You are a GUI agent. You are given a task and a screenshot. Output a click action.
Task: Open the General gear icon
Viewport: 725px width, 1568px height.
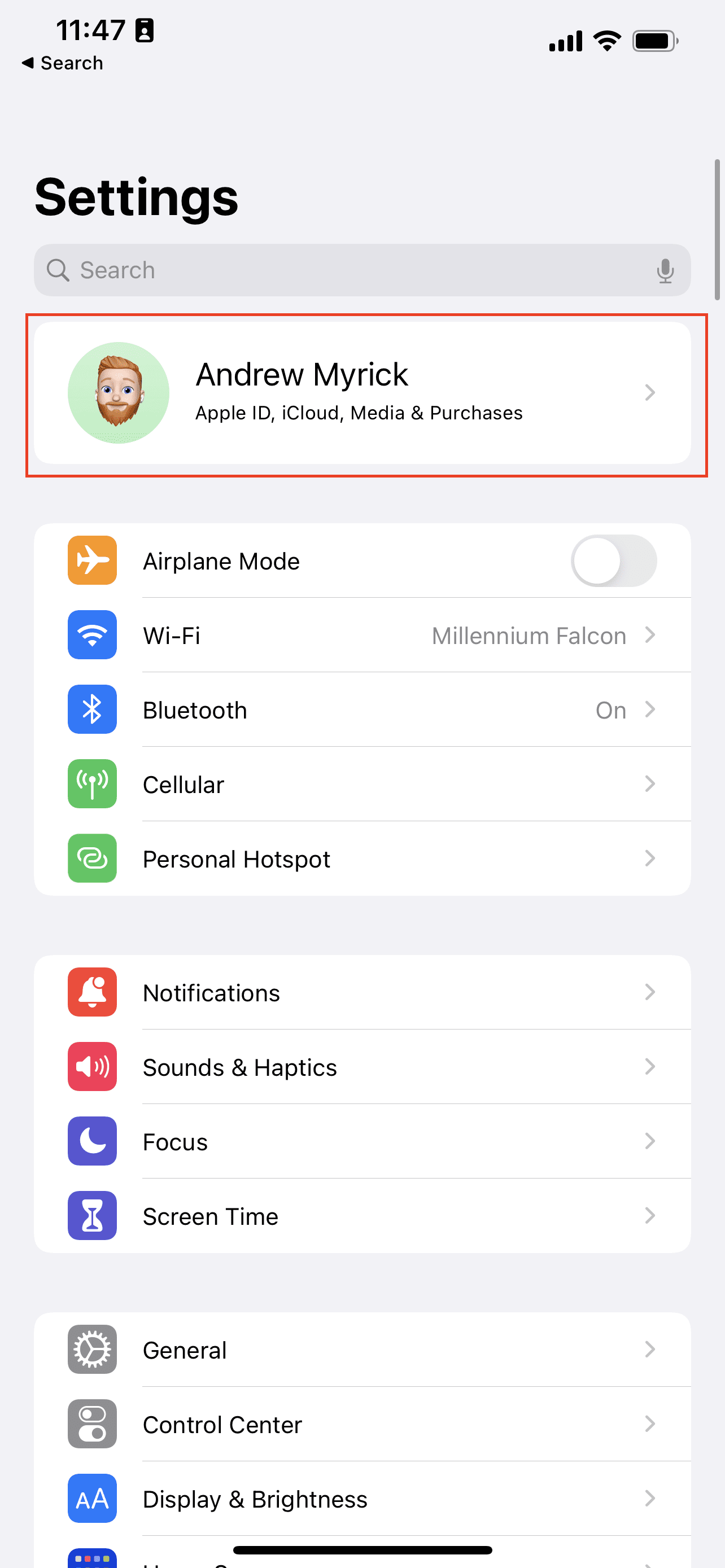(92, 1350)
